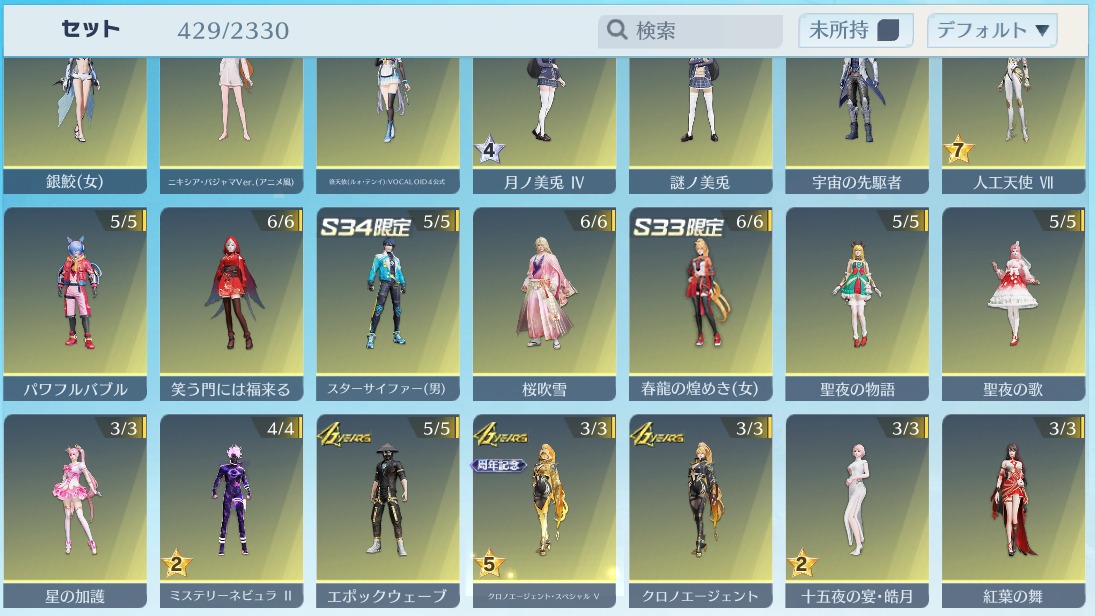Choose the スターサイファー(男) set
Image resolution: width=1095 pixels, height=616 pixels.
coord(388,304)
